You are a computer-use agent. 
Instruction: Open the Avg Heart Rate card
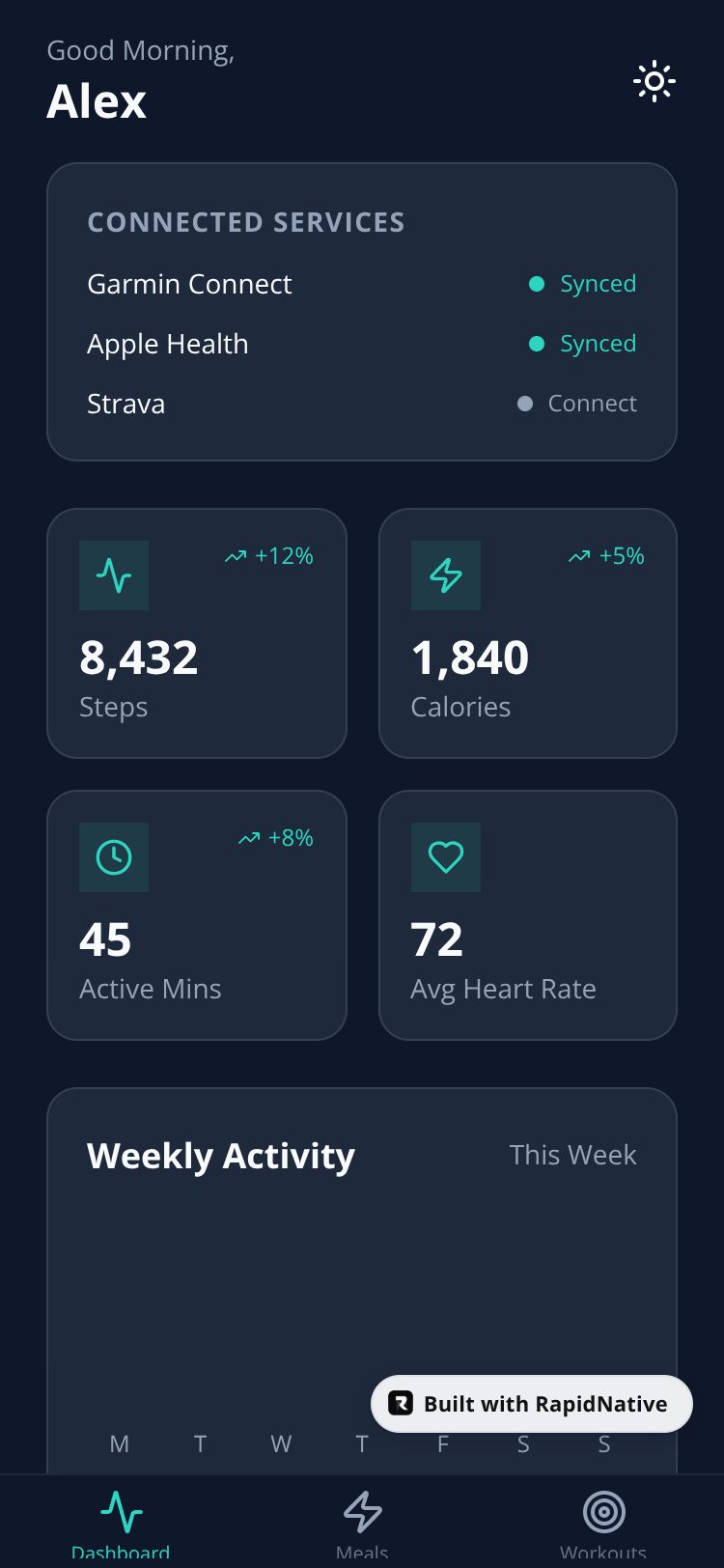528,915
